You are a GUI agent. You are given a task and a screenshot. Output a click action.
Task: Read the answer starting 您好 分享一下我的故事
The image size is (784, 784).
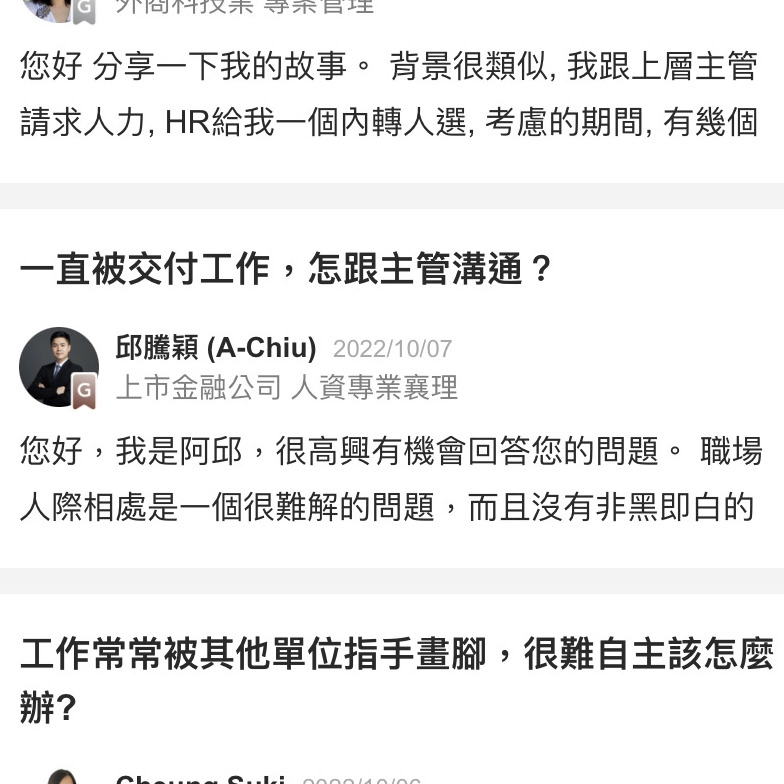click(x=390, y=94)
